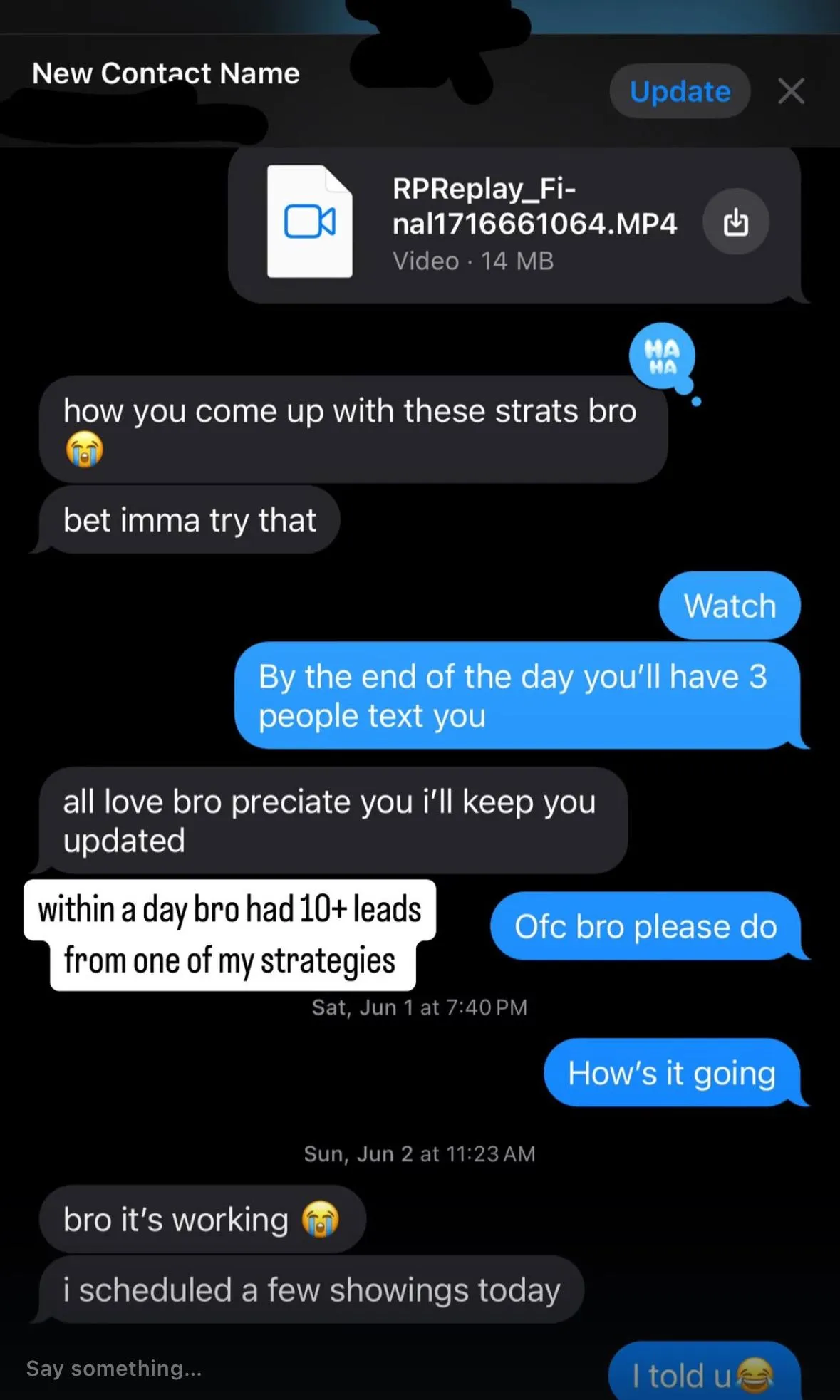Tap the Say something reply field
This screenshot has height=1400, width=840.
[114, 1368]
